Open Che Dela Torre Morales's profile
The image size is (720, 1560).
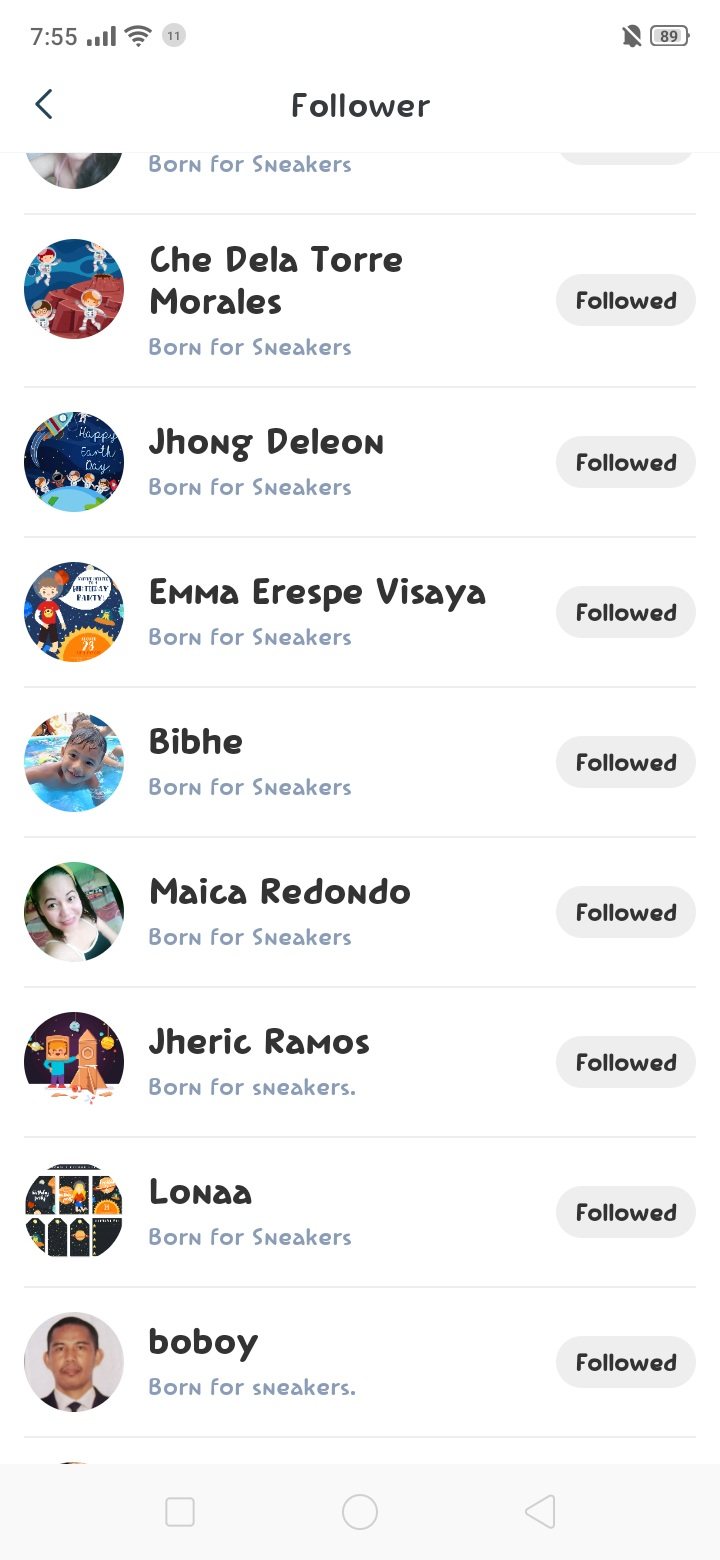(x=275, y=281)
